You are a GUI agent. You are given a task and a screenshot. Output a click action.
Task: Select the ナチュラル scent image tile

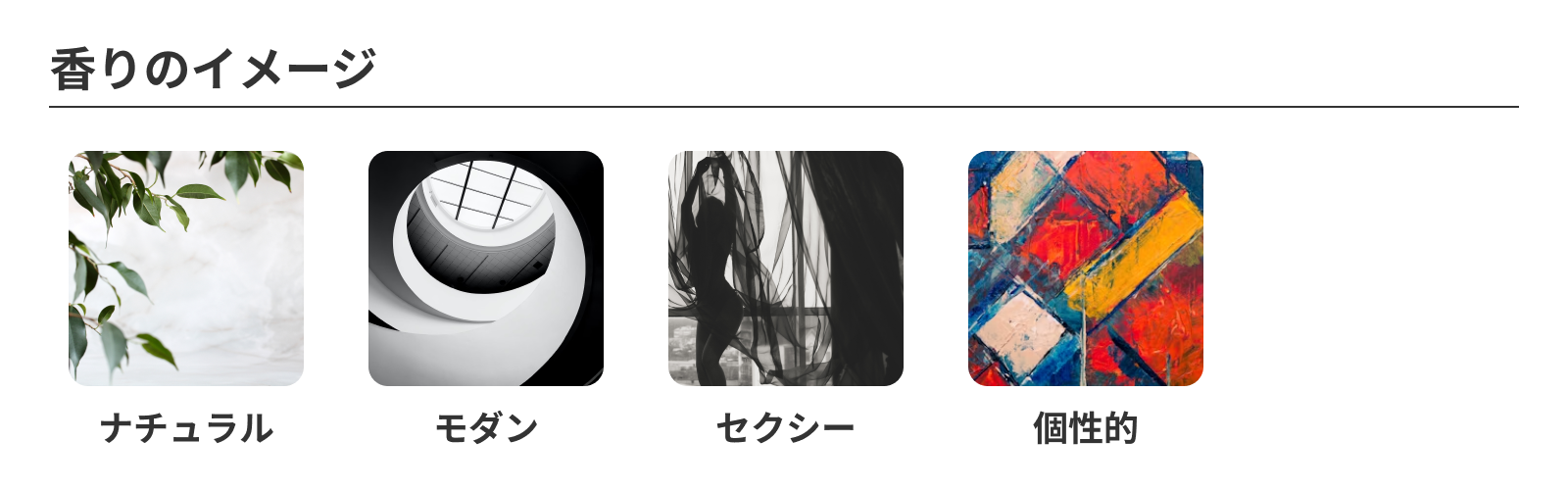pos(186,268)
